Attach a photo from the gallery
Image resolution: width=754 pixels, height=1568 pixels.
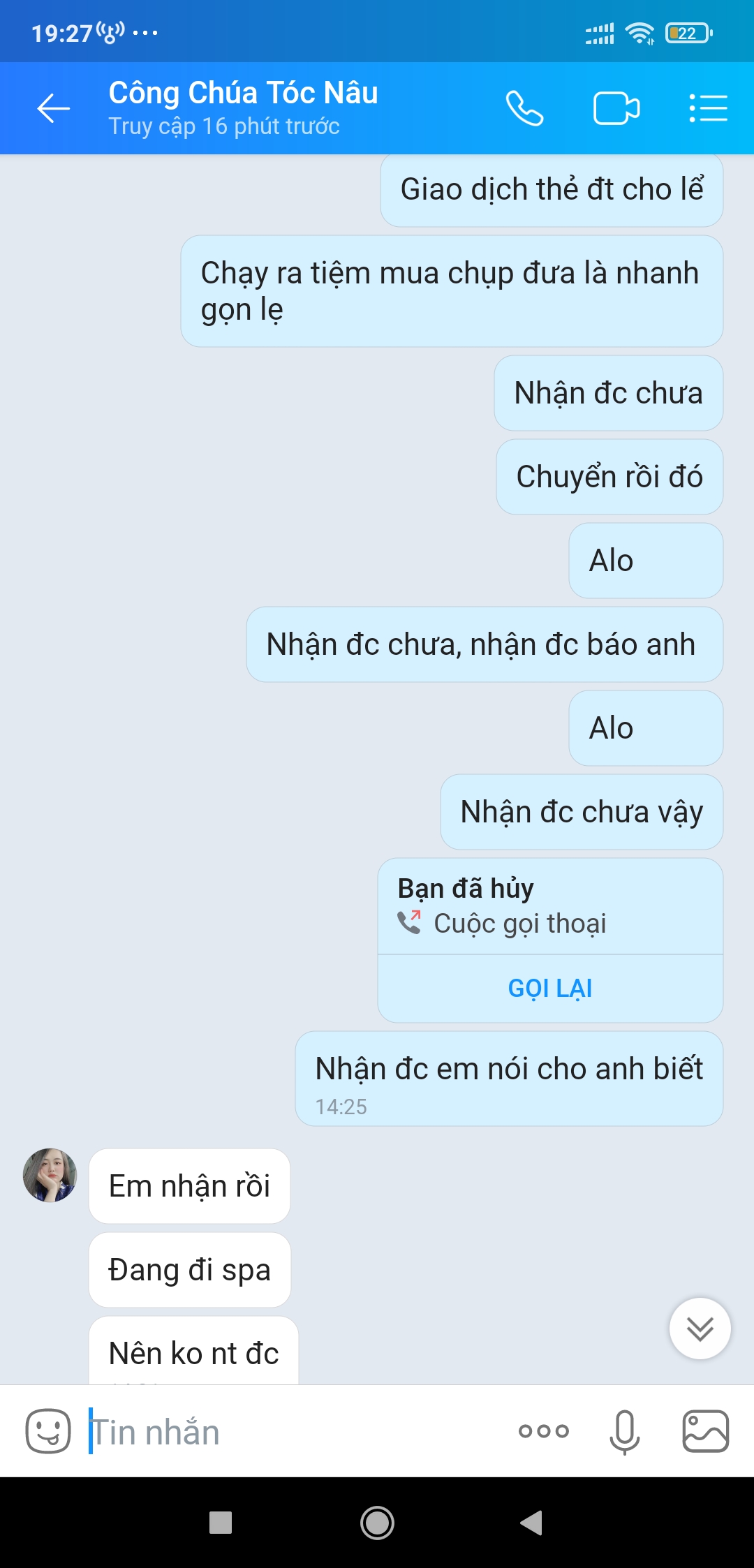(705, 1431)
